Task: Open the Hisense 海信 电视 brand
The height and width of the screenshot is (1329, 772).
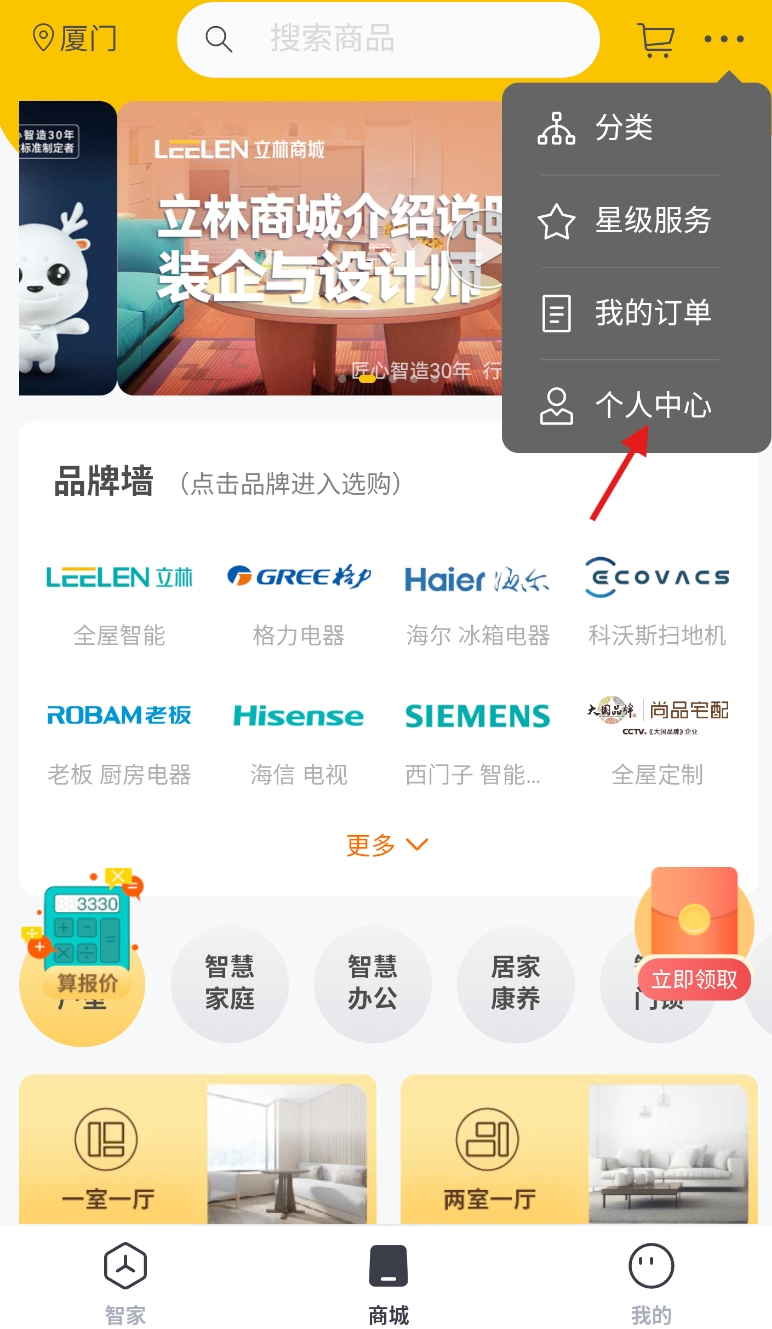Action: 299,738
